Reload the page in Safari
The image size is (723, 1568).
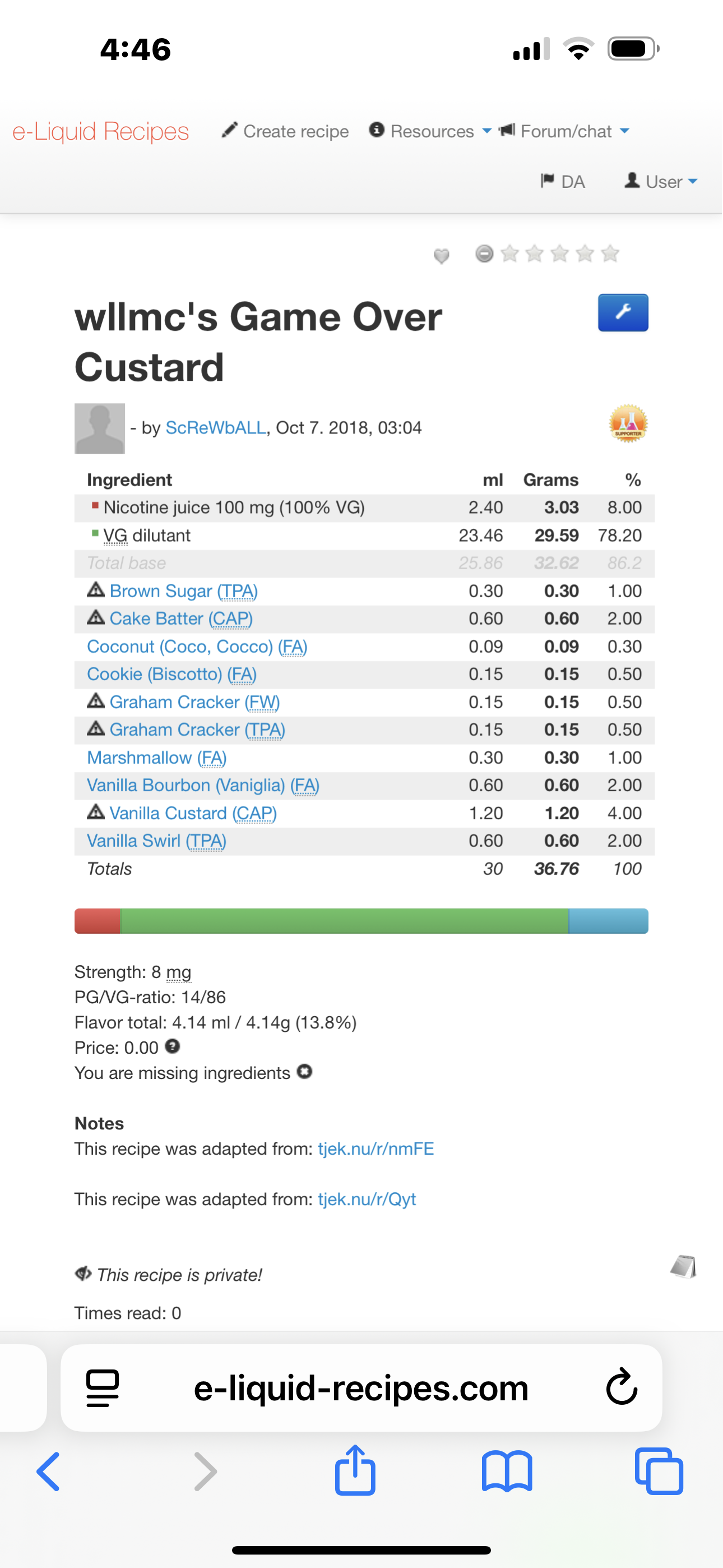(x=622, y=1387)
